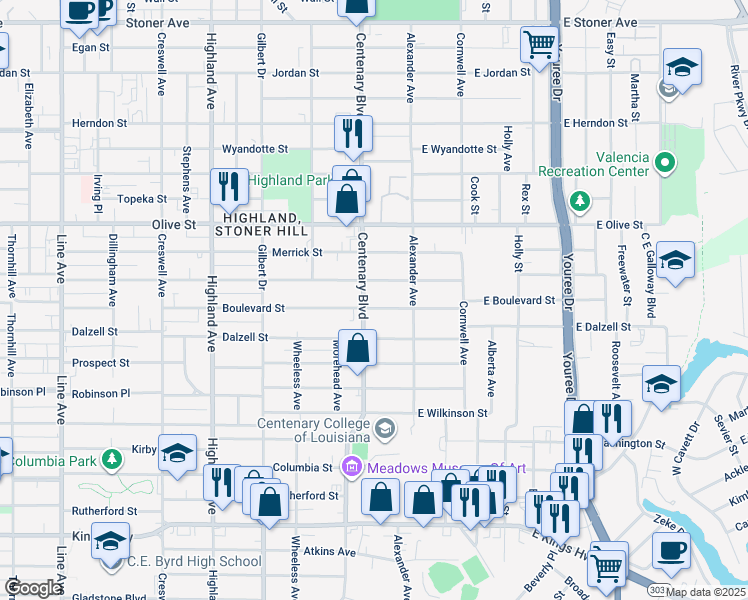Viewport: 748px width, 600px height.
Task: Open the Meadows Museum of Art marker
Action: tap(350, 467)
